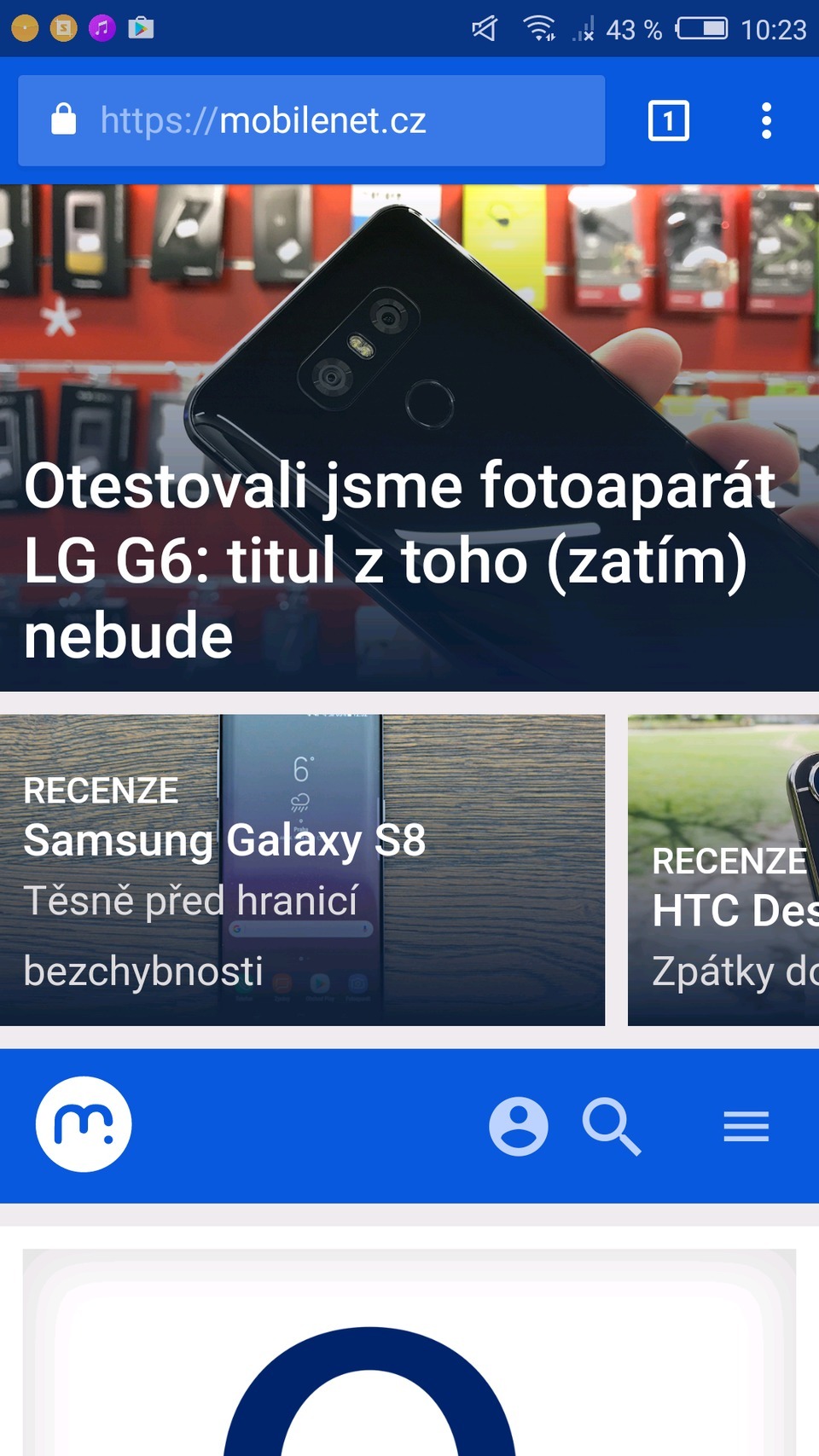Open the user account icon
The image size is (819, 1456).
[x=518, y=1126]
